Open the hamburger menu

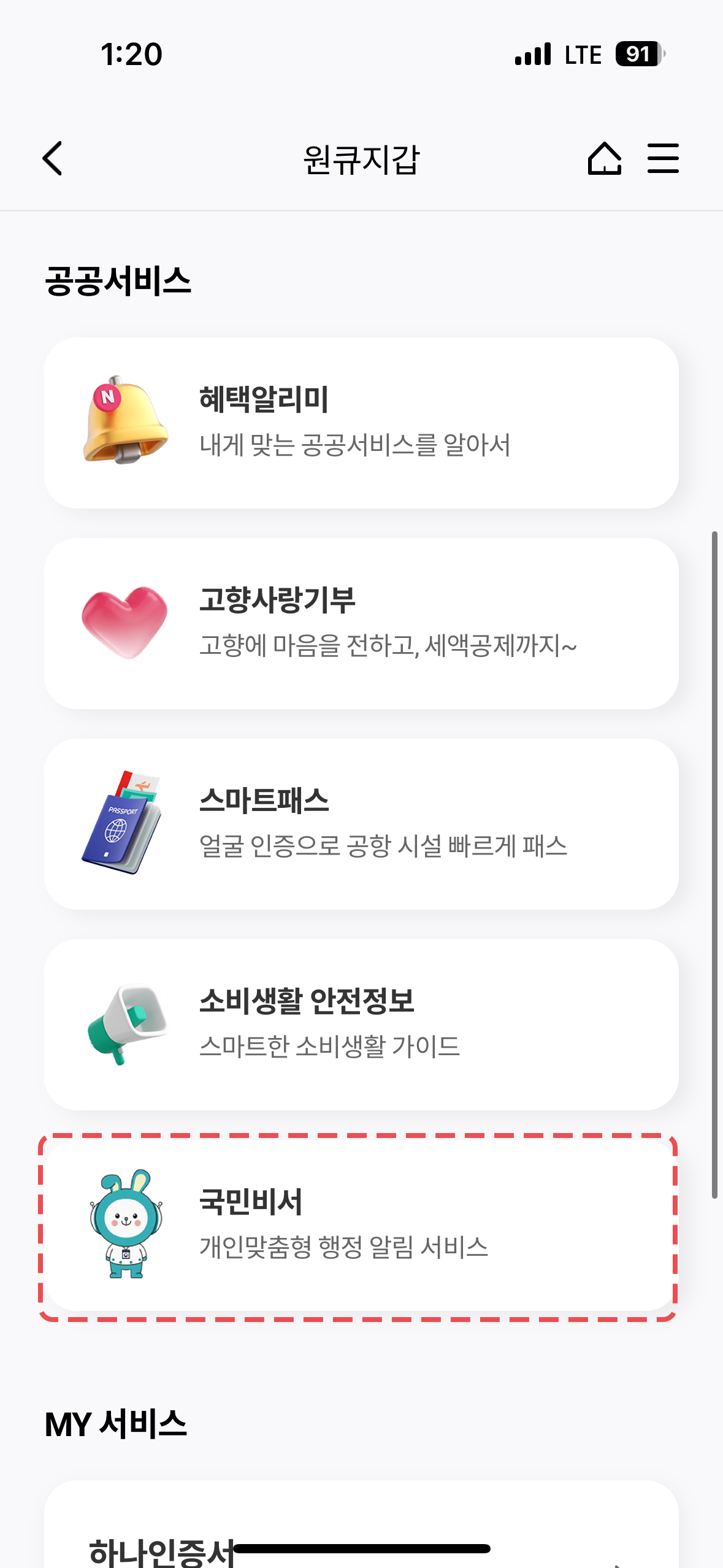click(x=663, y=159)
